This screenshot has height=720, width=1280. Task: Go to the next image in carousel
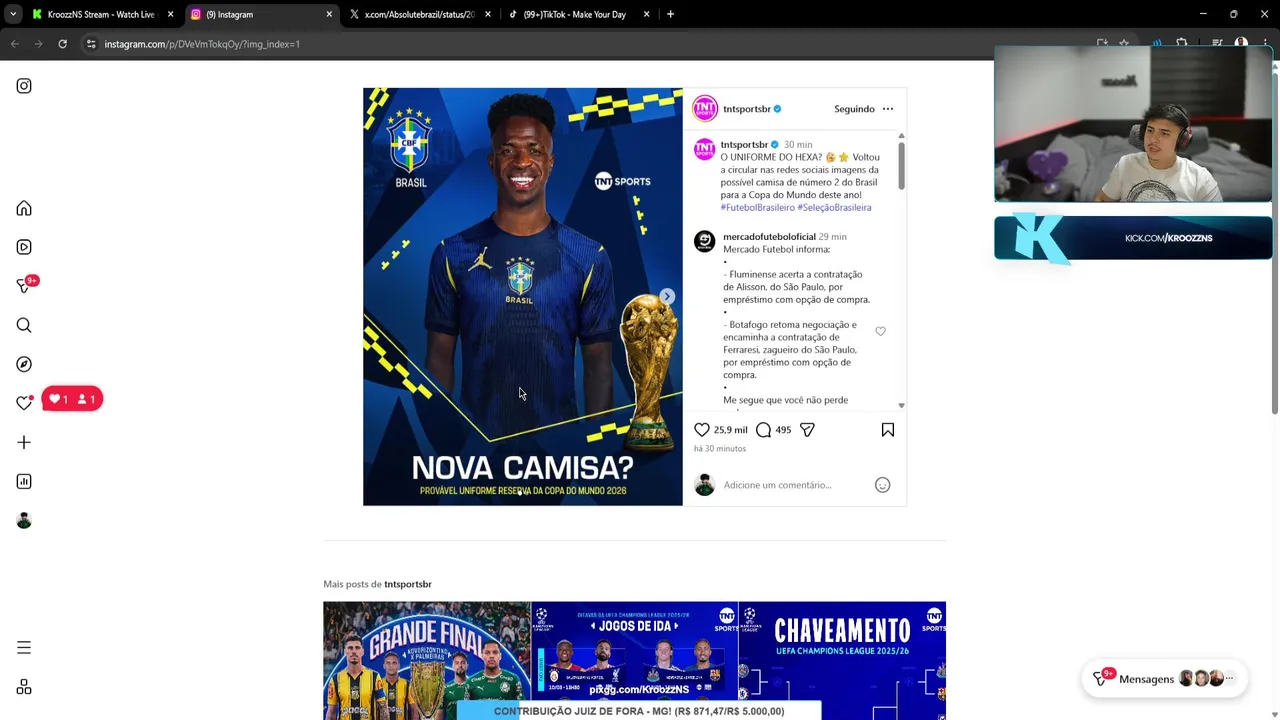click(x=667, y=296)
